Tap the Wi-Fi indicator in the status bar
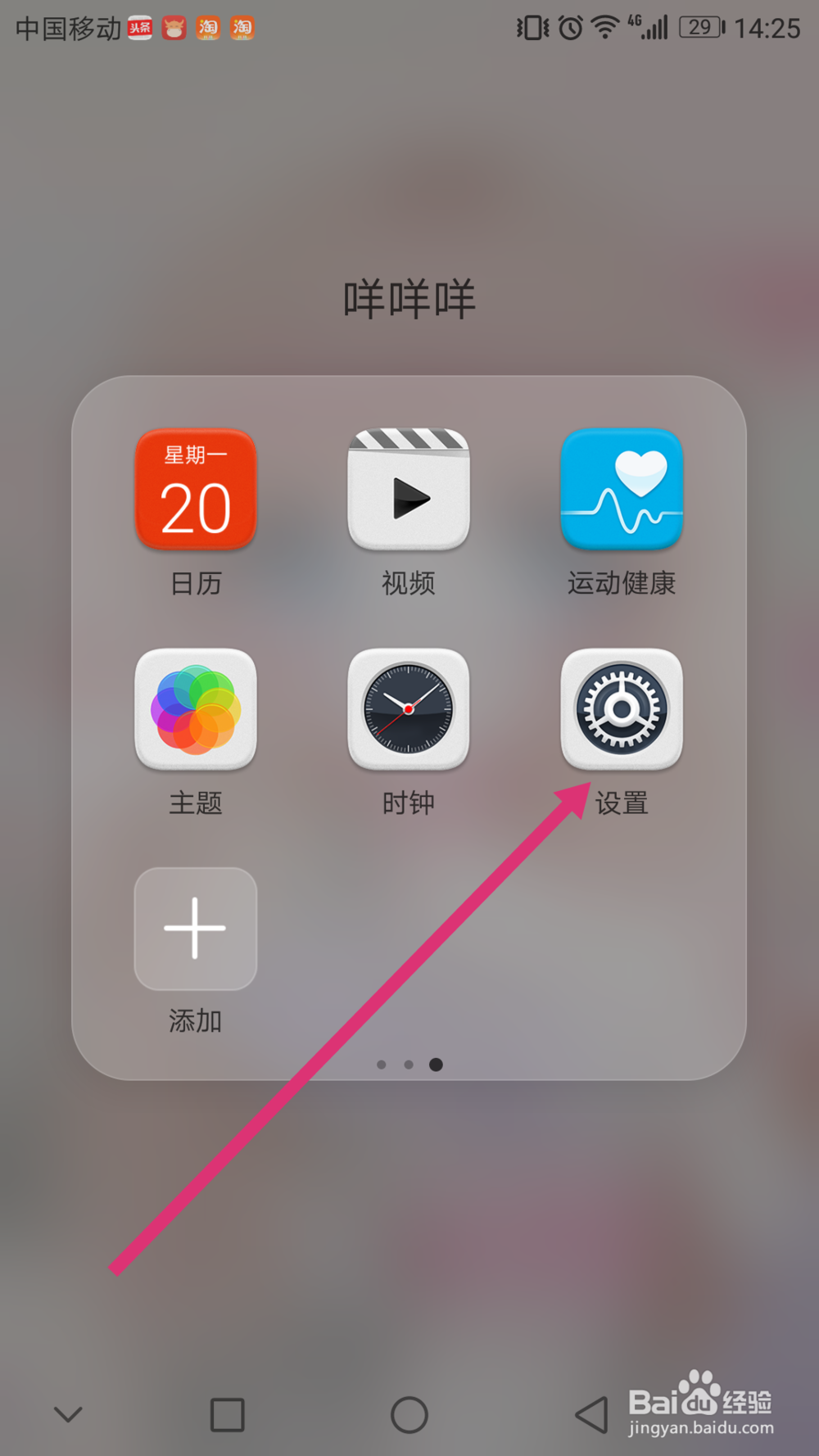 [x=604, y=27]
